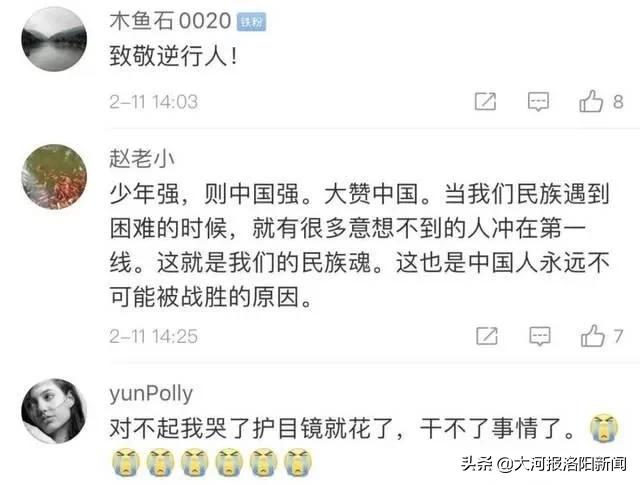Screen dimensions: 640x485
Task: Reply to 木鱼石0020's comment
Action: click(x=539, y=101)
